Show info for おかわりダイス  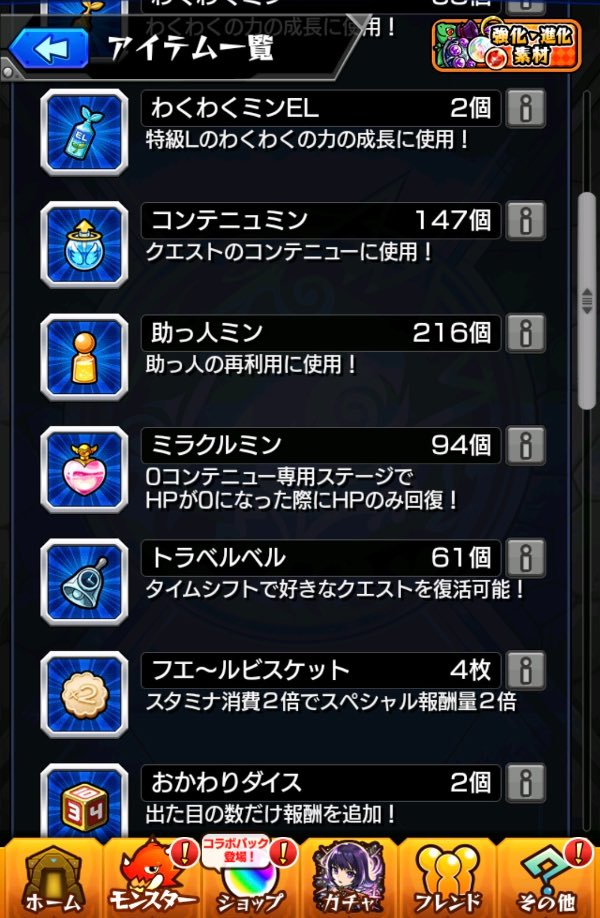click(x=526, y=781)
